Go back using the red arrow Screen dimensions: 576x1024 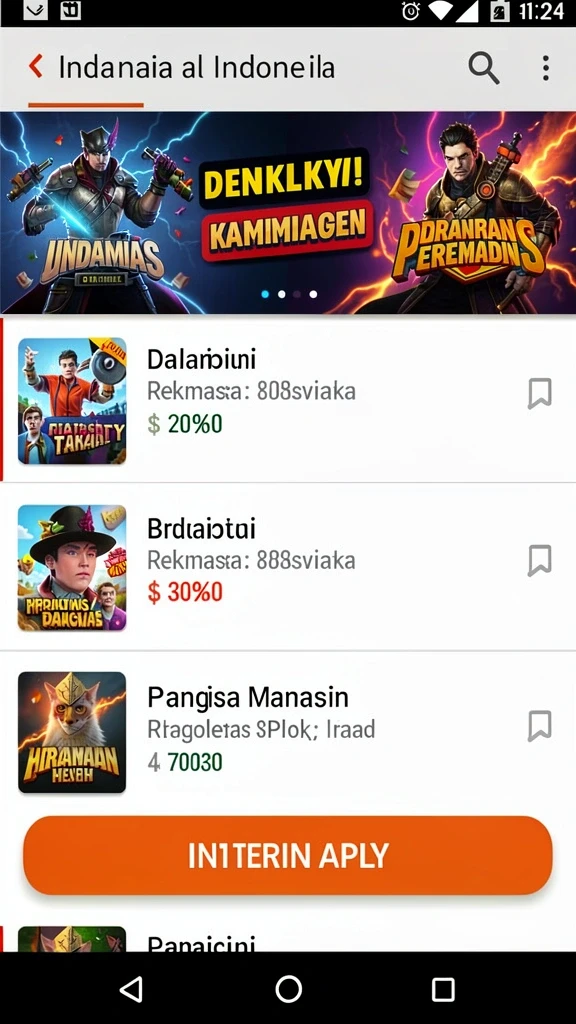tap(36, 67)
